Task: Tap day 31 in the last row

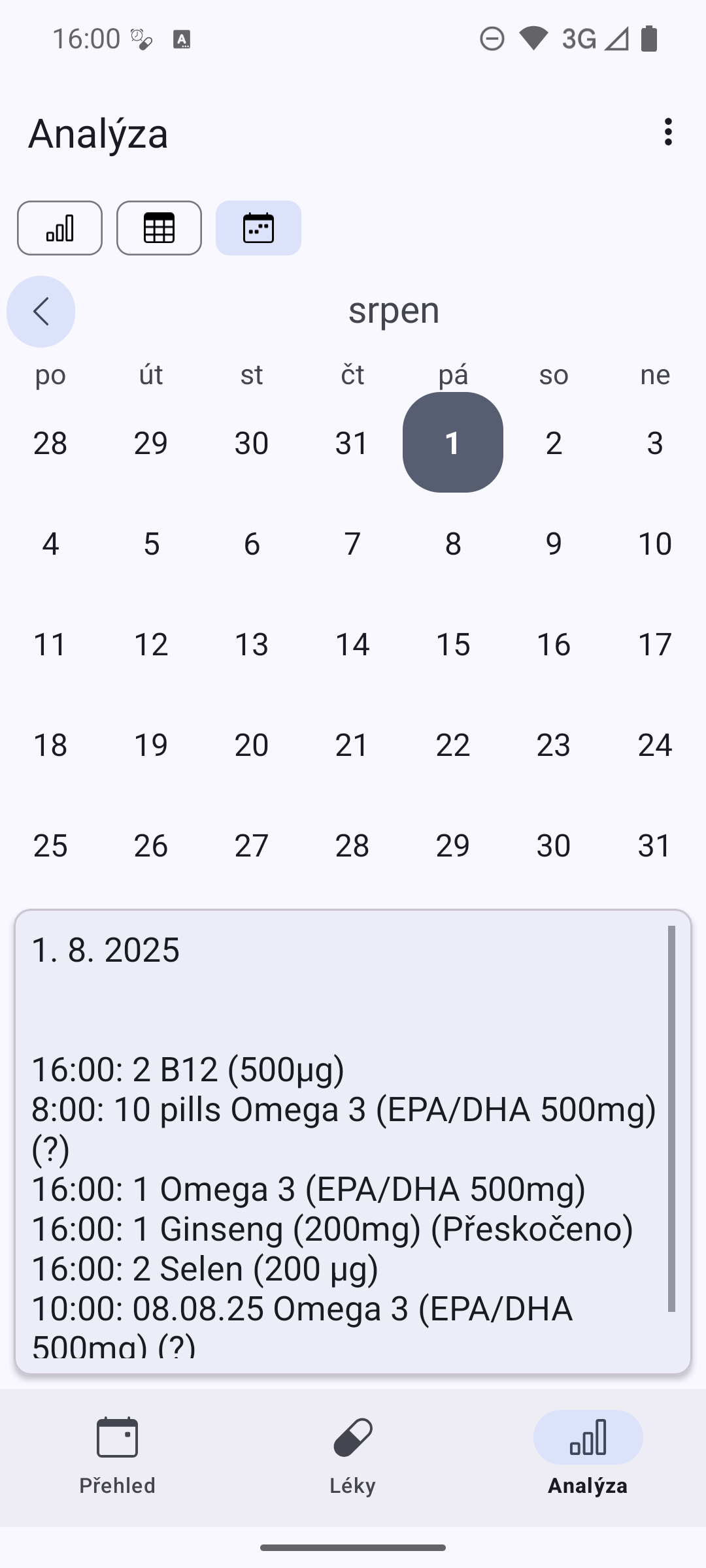Action: click(654, 845)
